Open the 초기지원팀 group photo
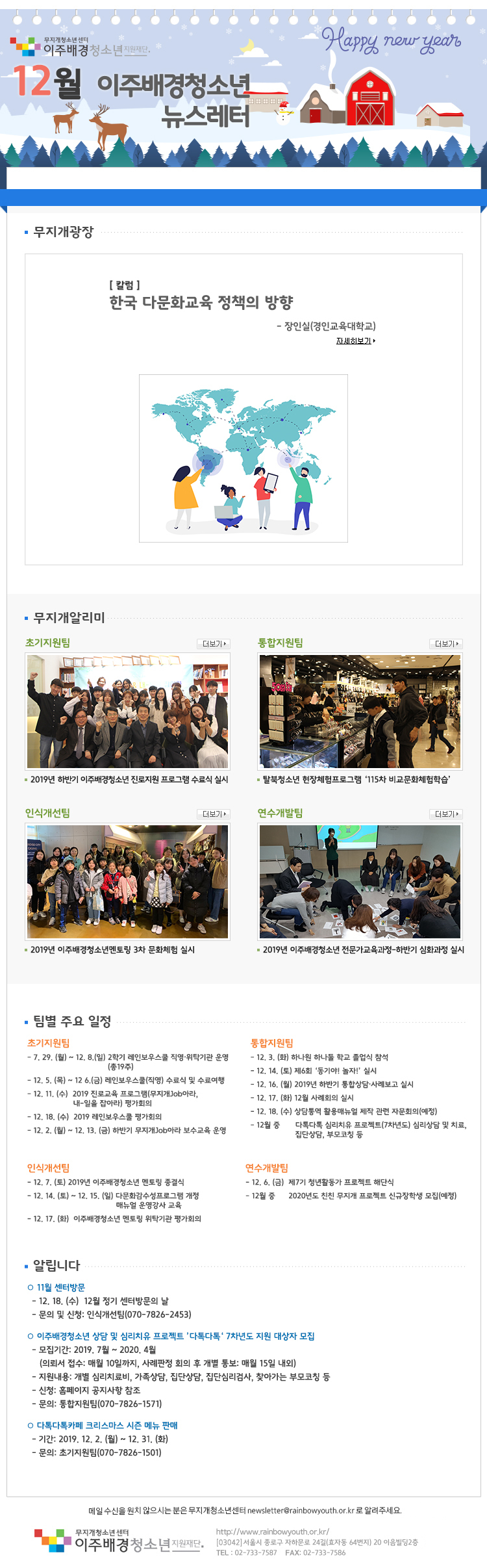Image resolution: width=487 pixels, height=1568 pixels. click(128, 712)
